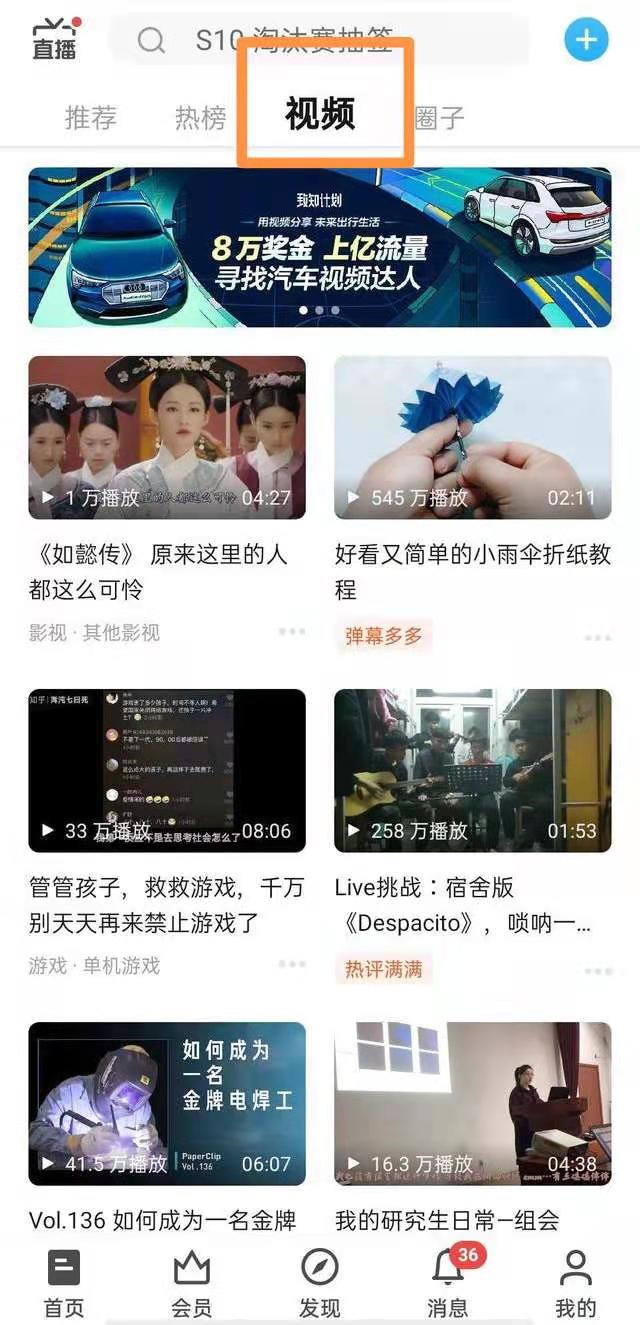Viewport: 640px width, 1325px height.
Task: Switch to the 热榜 tab
Action: (201, 117)
